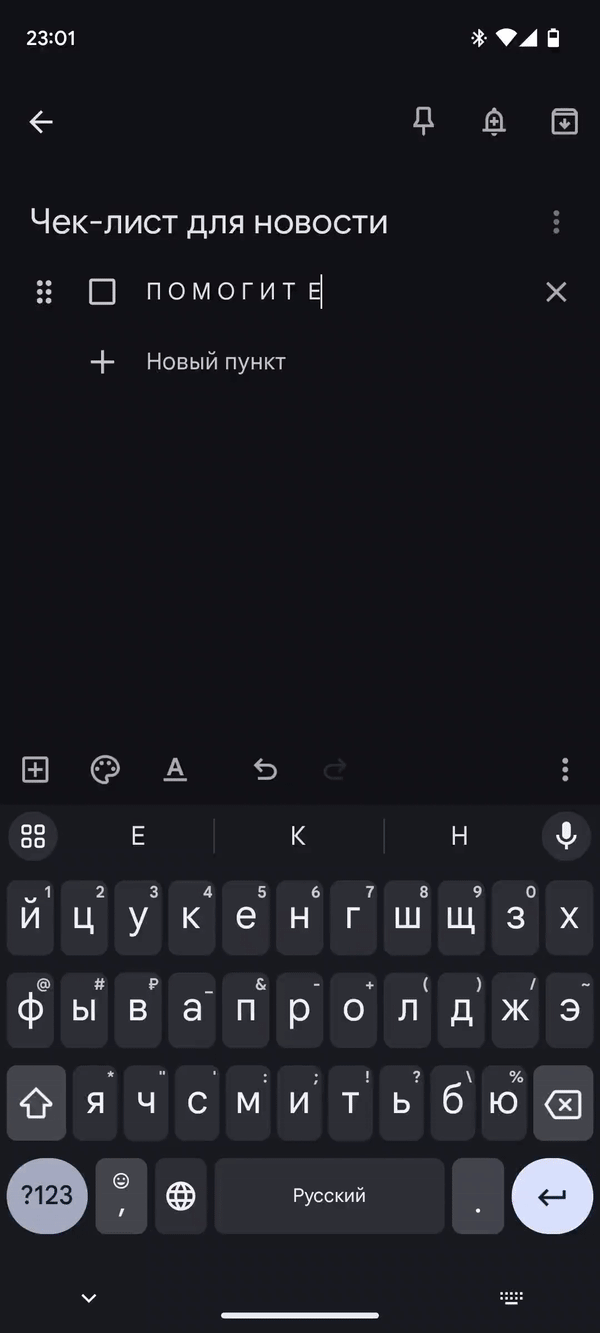600x1333 pixels.
Task: Edit the title Чек-лист для новости
Action: pos(209,222)
